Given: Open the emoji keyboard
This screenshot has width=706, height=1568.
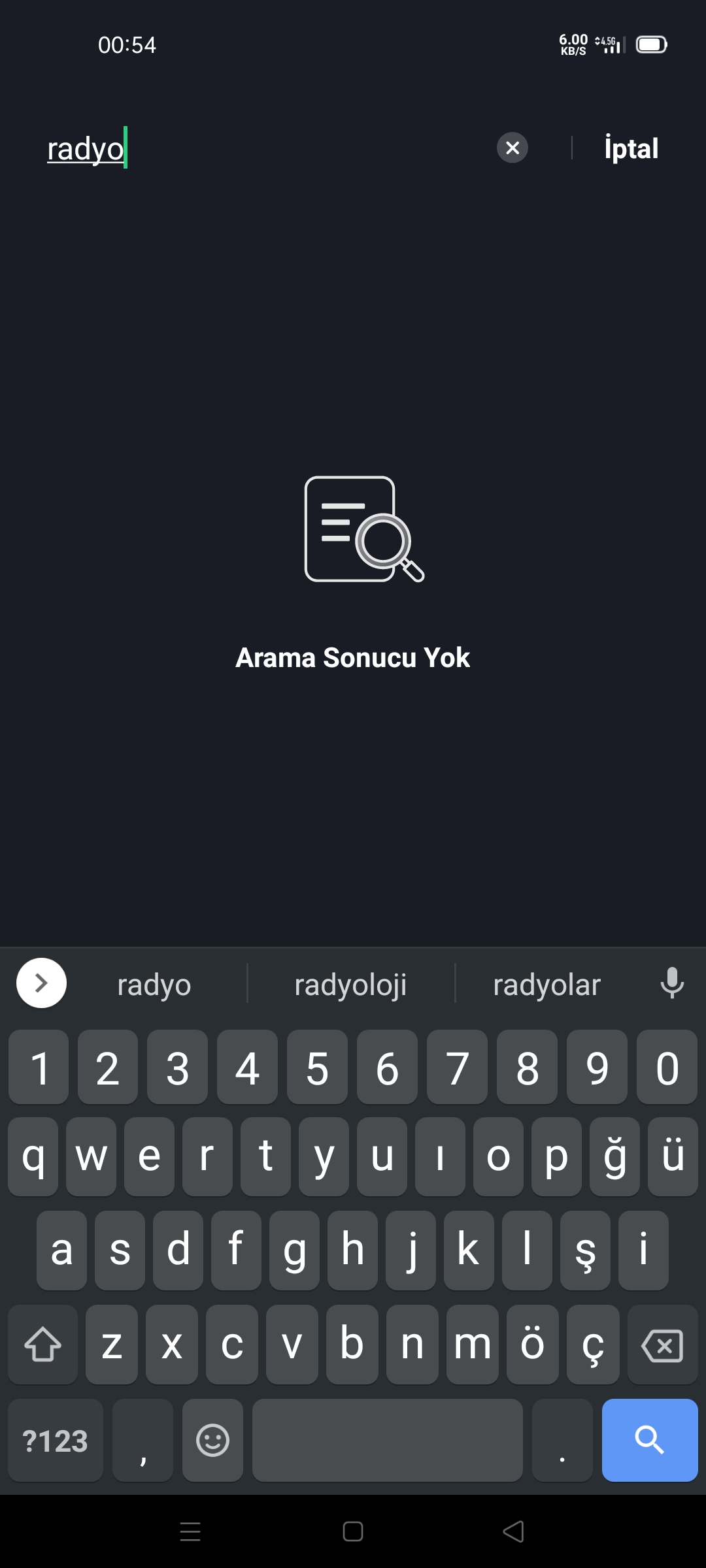Looking at the screenshot, I should pos(212,1440).
